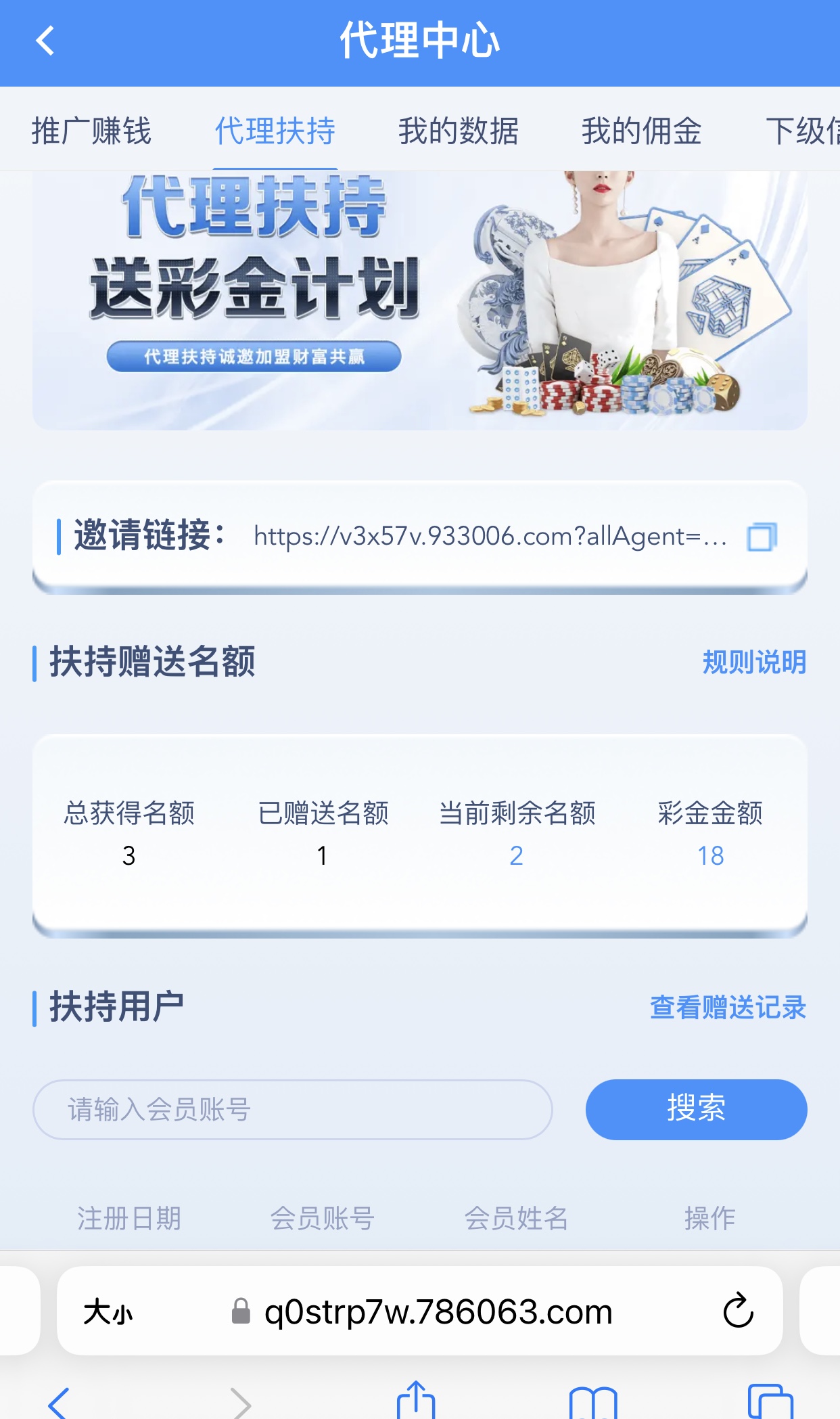The height and width of the screenshot is (1419, 840).
Task: Go back from 代理中心 page
Action: [x=45, y=41]
